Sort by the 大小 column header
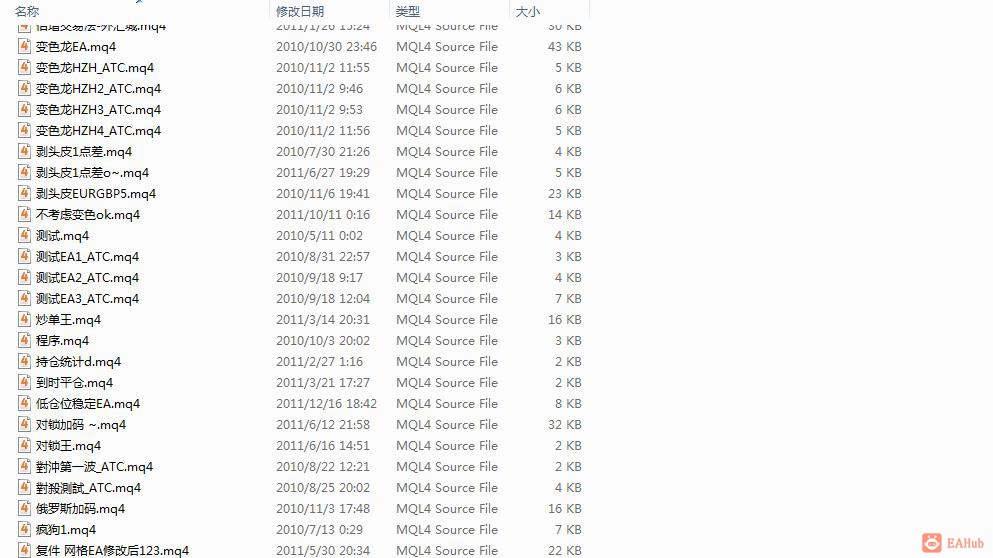993x558 pixels. point(527,11)
